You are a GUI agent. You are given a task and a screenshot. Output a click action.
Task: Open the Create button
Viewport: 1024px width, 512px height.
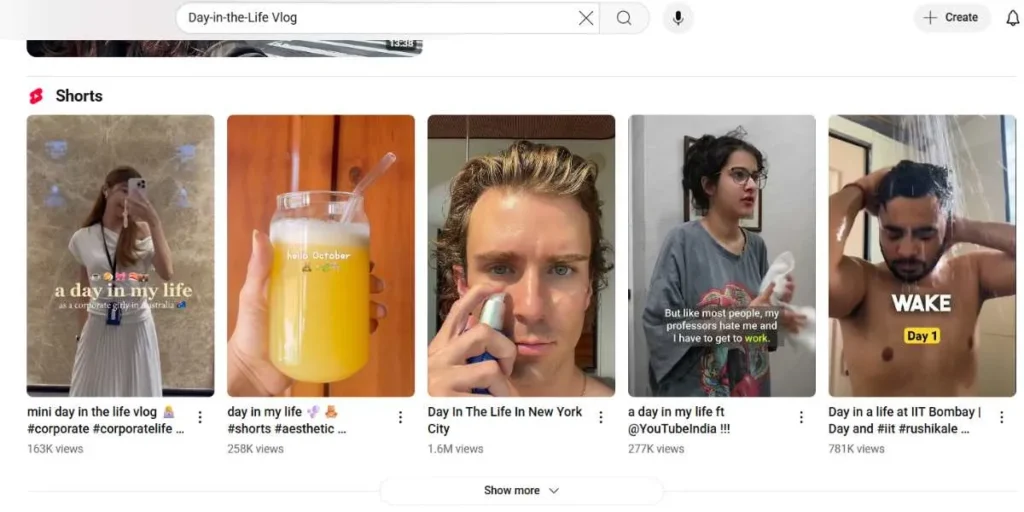point(951,18)
